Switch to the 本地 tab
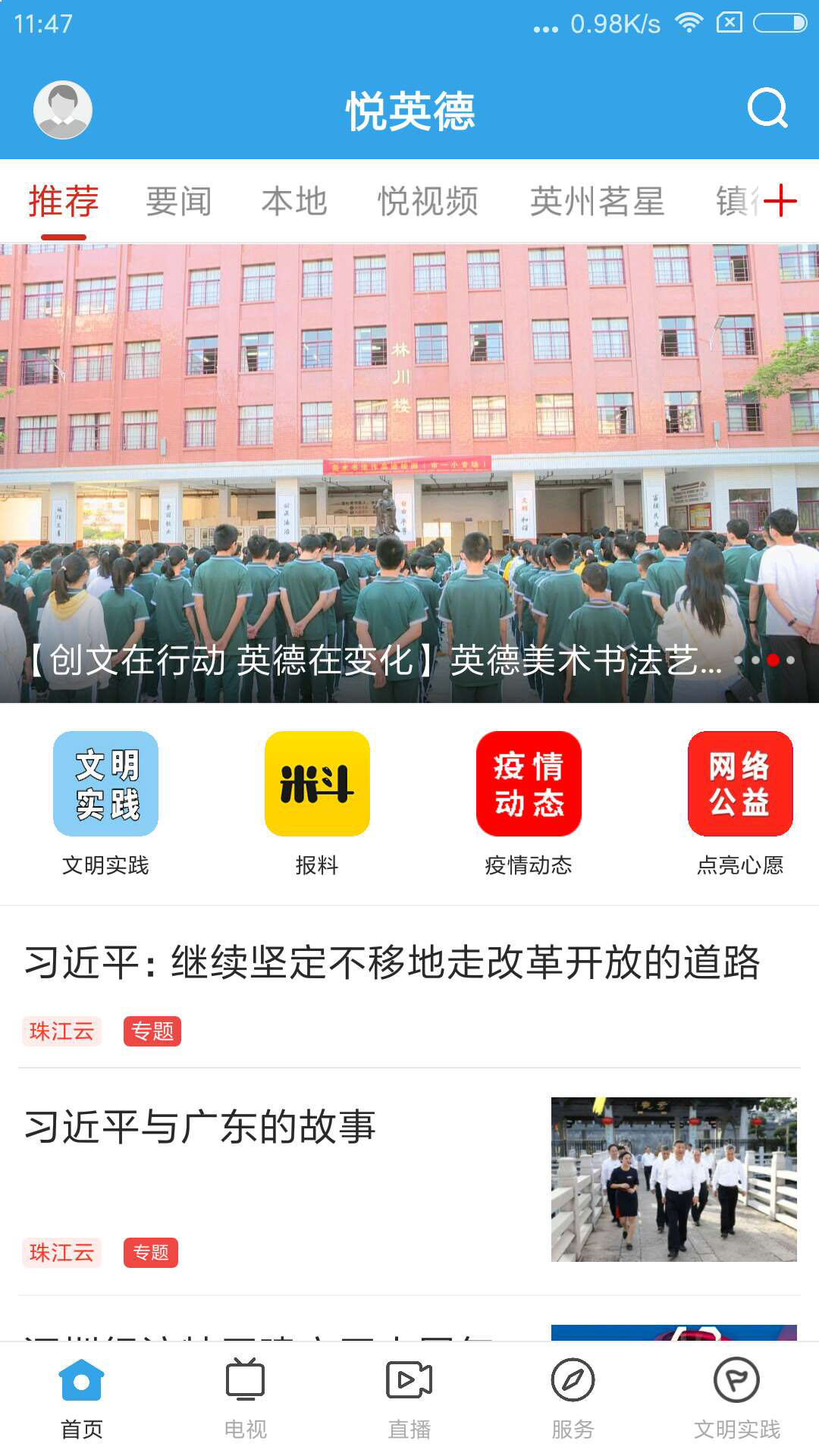819x1456 pixels. point(294,202)
